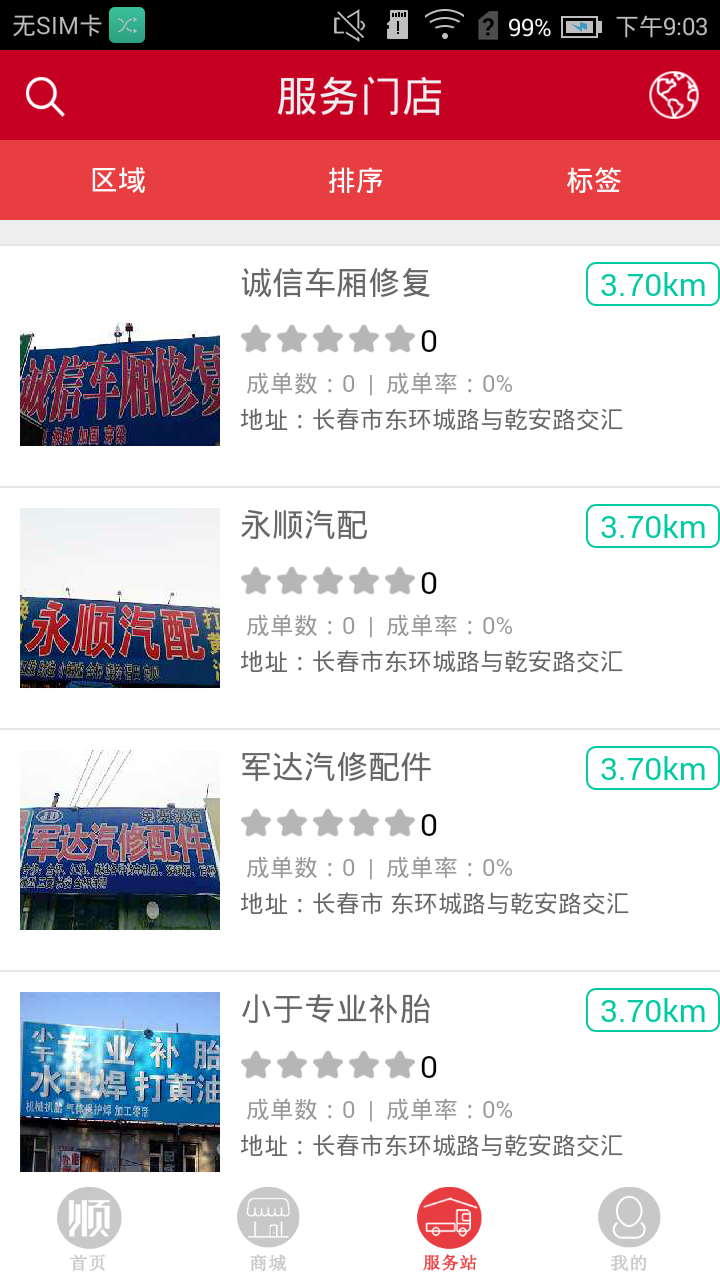Expand the 标签 tag filter
The image size is (720, 1280).
(x=594, y=180)
